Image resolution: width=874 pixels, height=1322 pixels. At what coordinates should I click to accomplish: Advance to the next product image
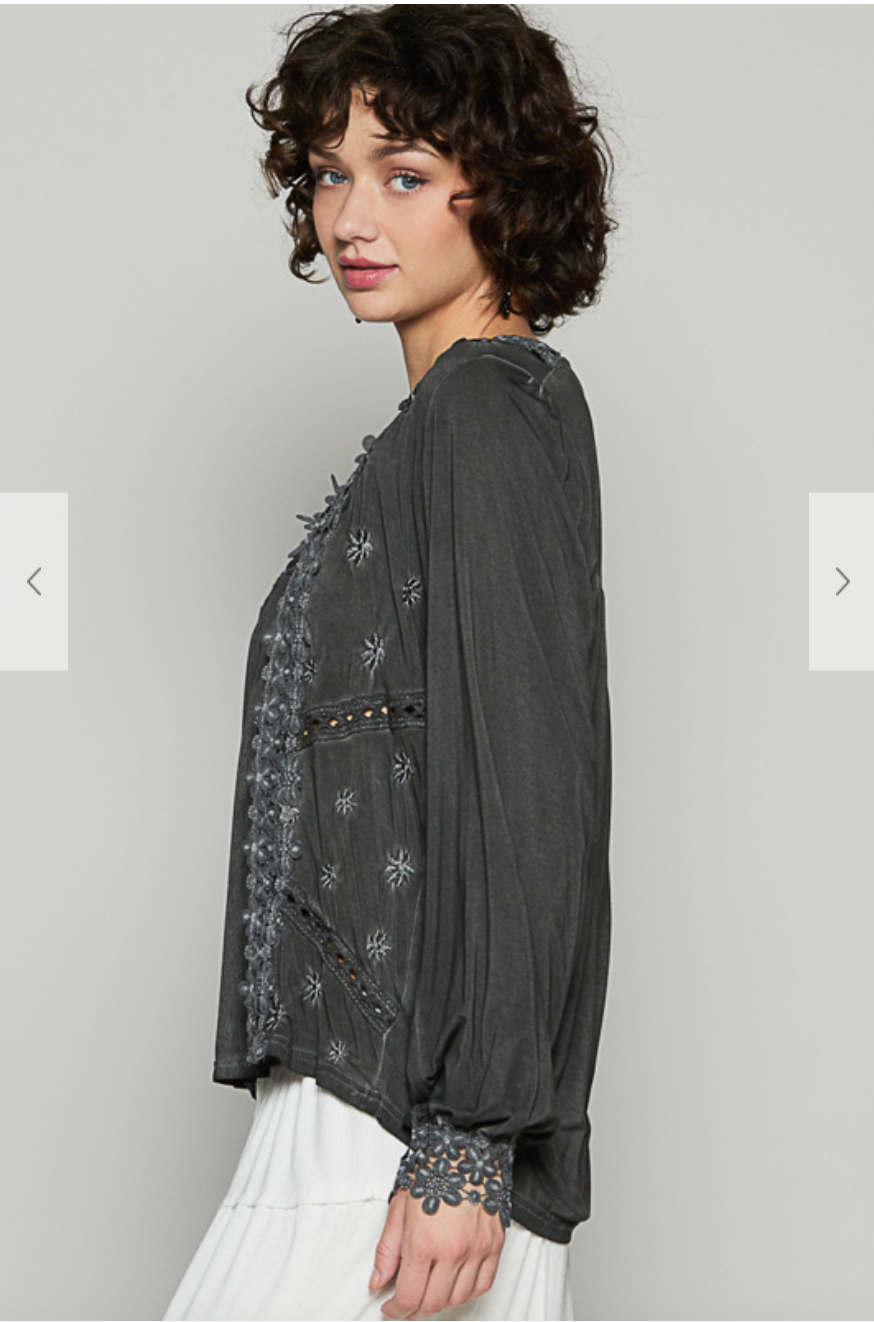841,581
